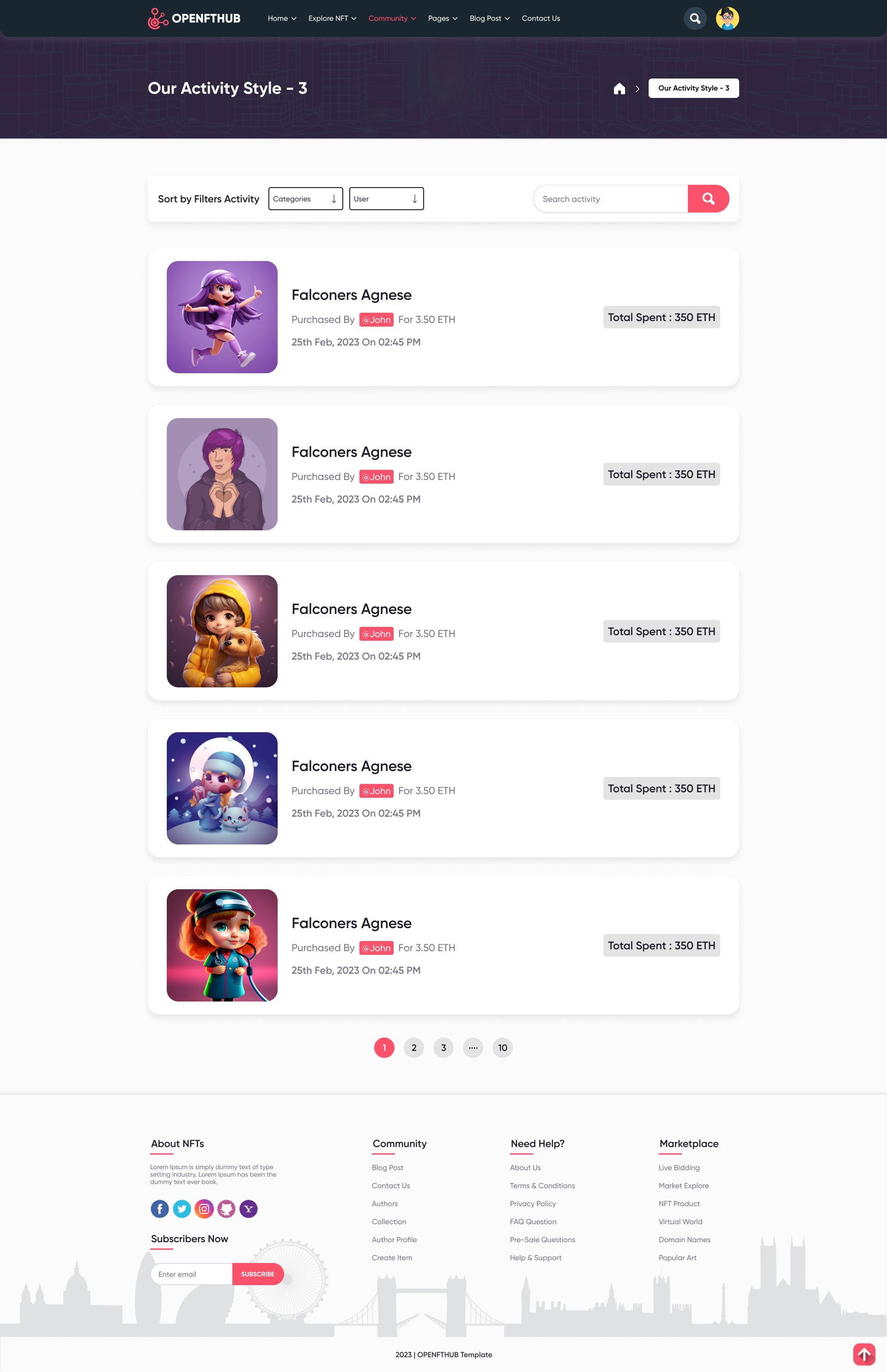Go to page 2 of results
The image size is (887, 1372).
point(413,1048)
